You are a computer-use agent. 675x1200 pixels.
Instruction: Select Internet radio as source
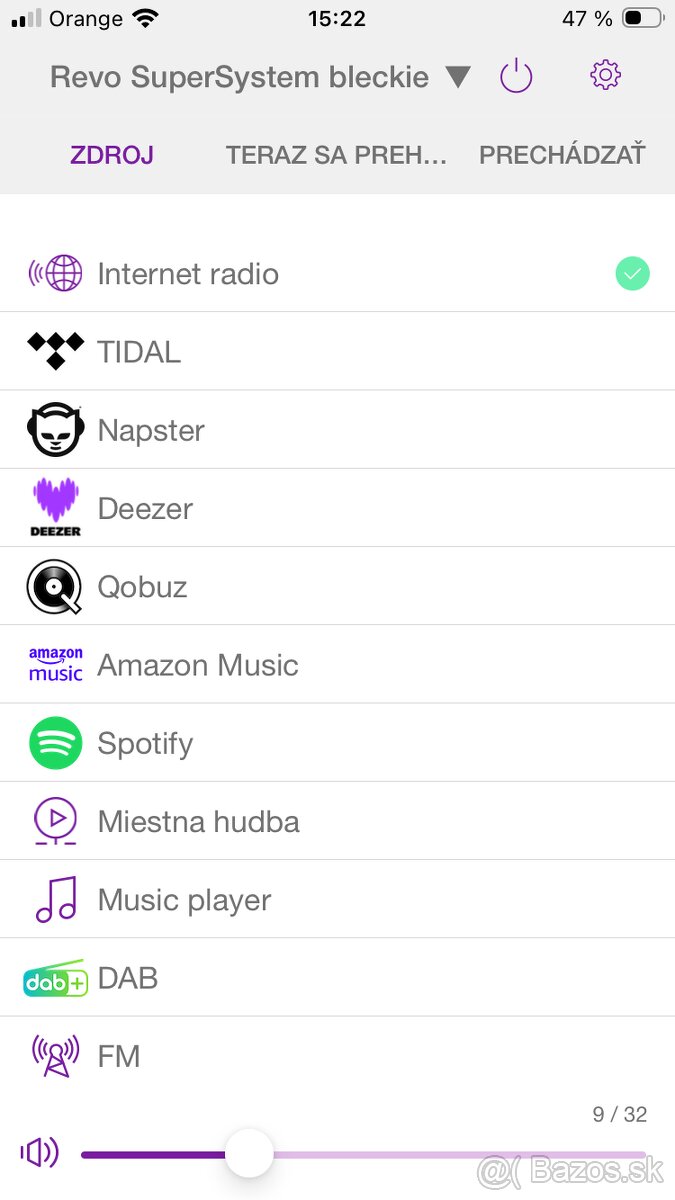tap(188, 274)
